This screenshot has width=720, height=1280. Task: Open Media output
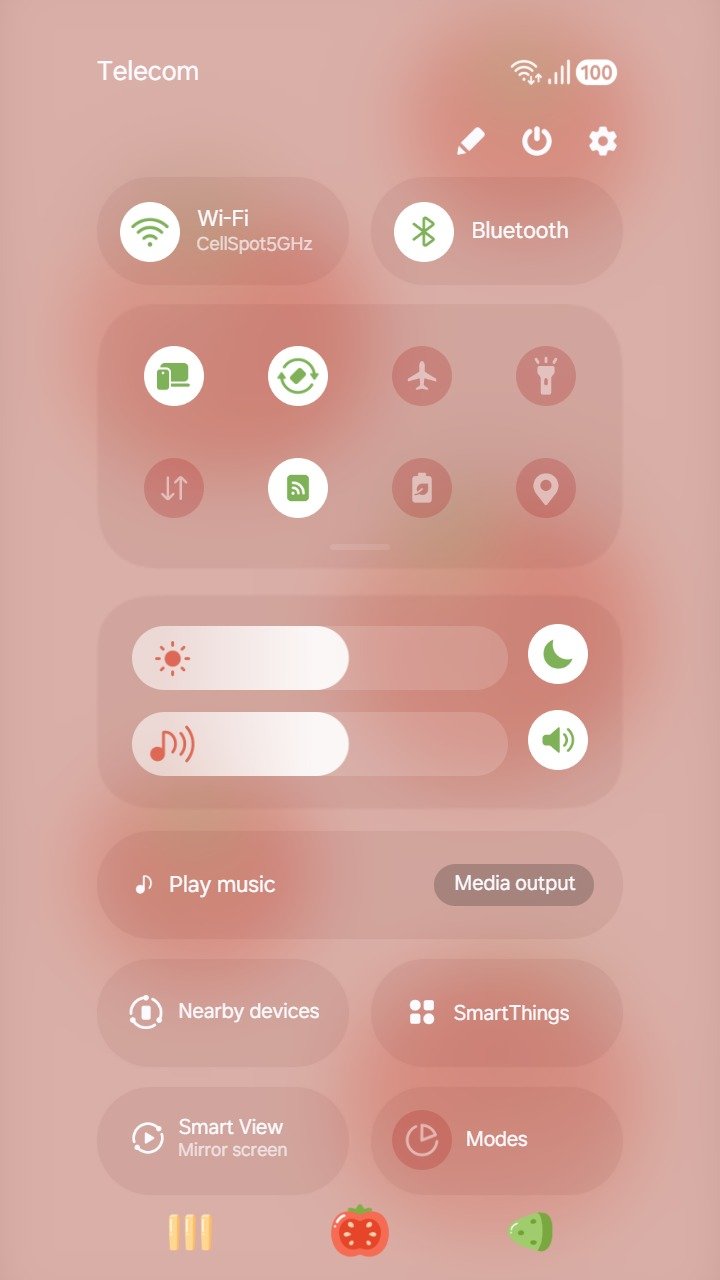[x=514, y=884]
